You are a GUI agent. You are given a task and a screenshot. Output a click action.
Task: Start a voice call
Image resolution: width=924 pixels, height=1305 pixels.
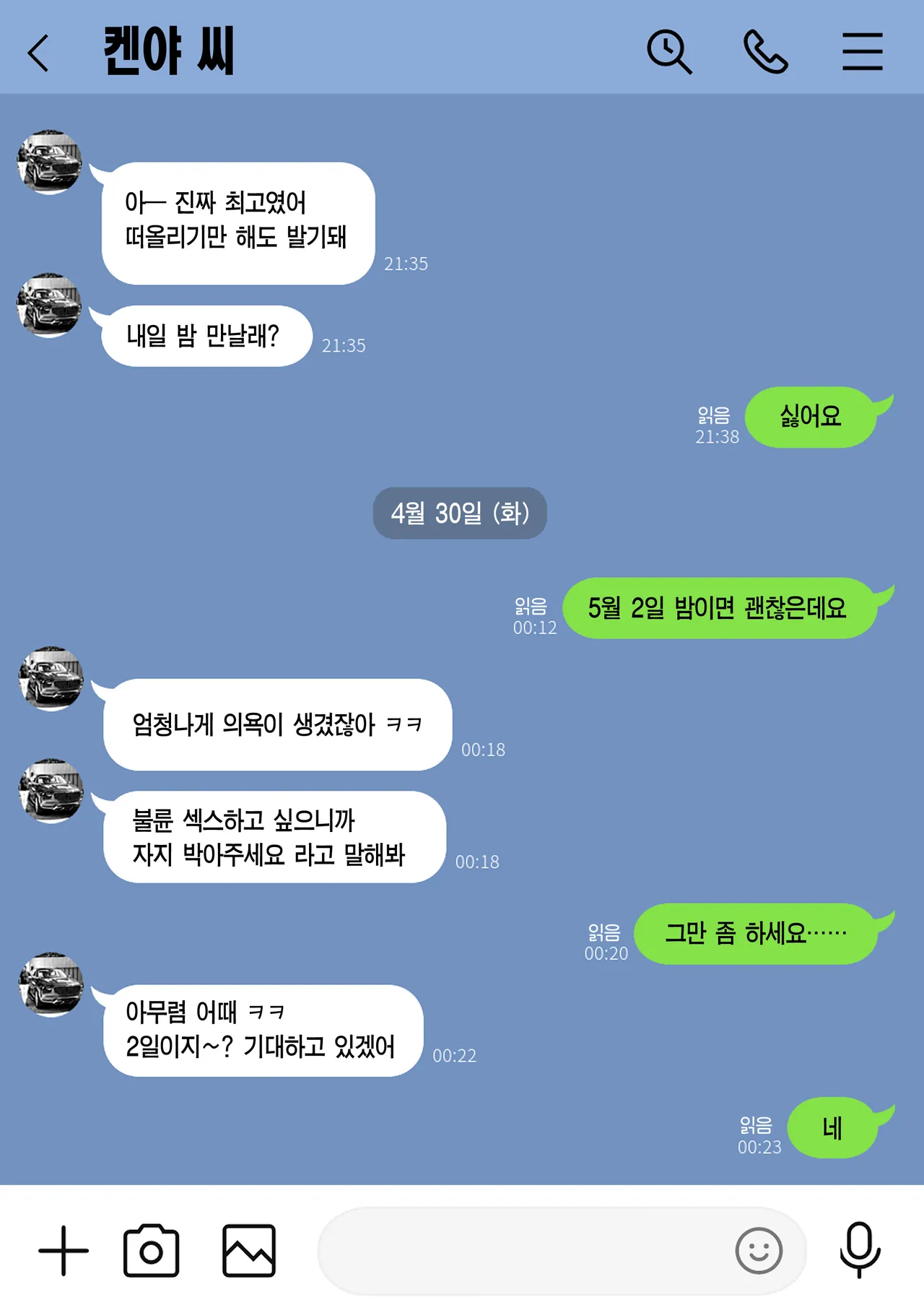coord(765,52)
